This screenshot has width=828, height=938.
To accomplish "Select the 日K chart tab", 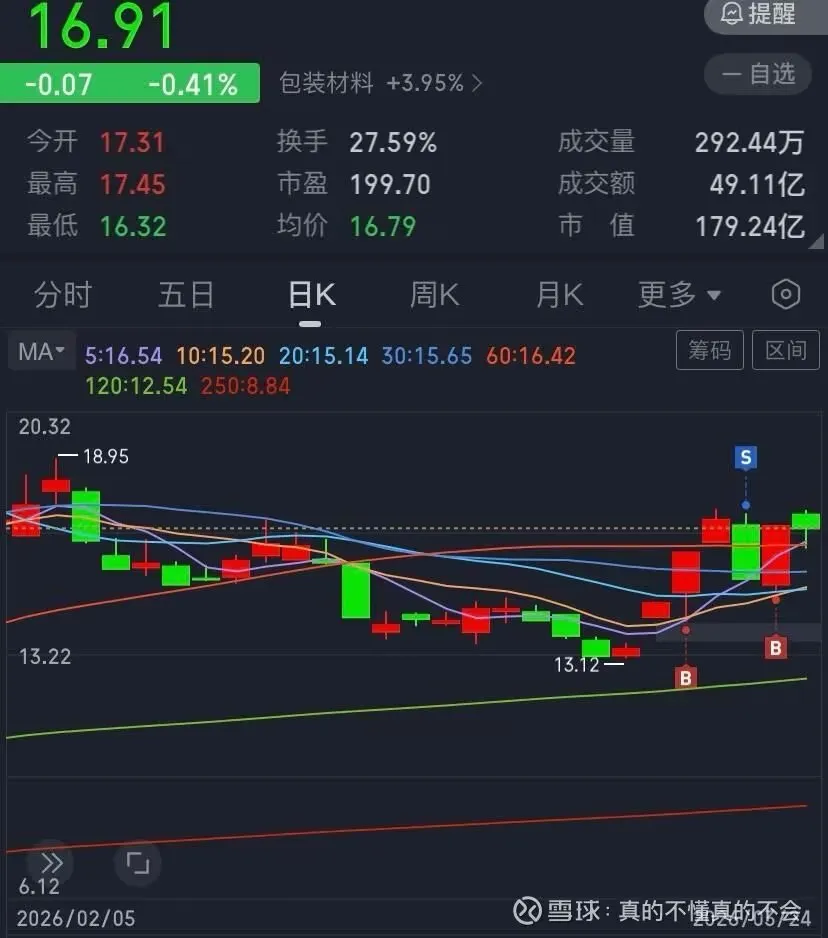I will [x=311, y=295].
